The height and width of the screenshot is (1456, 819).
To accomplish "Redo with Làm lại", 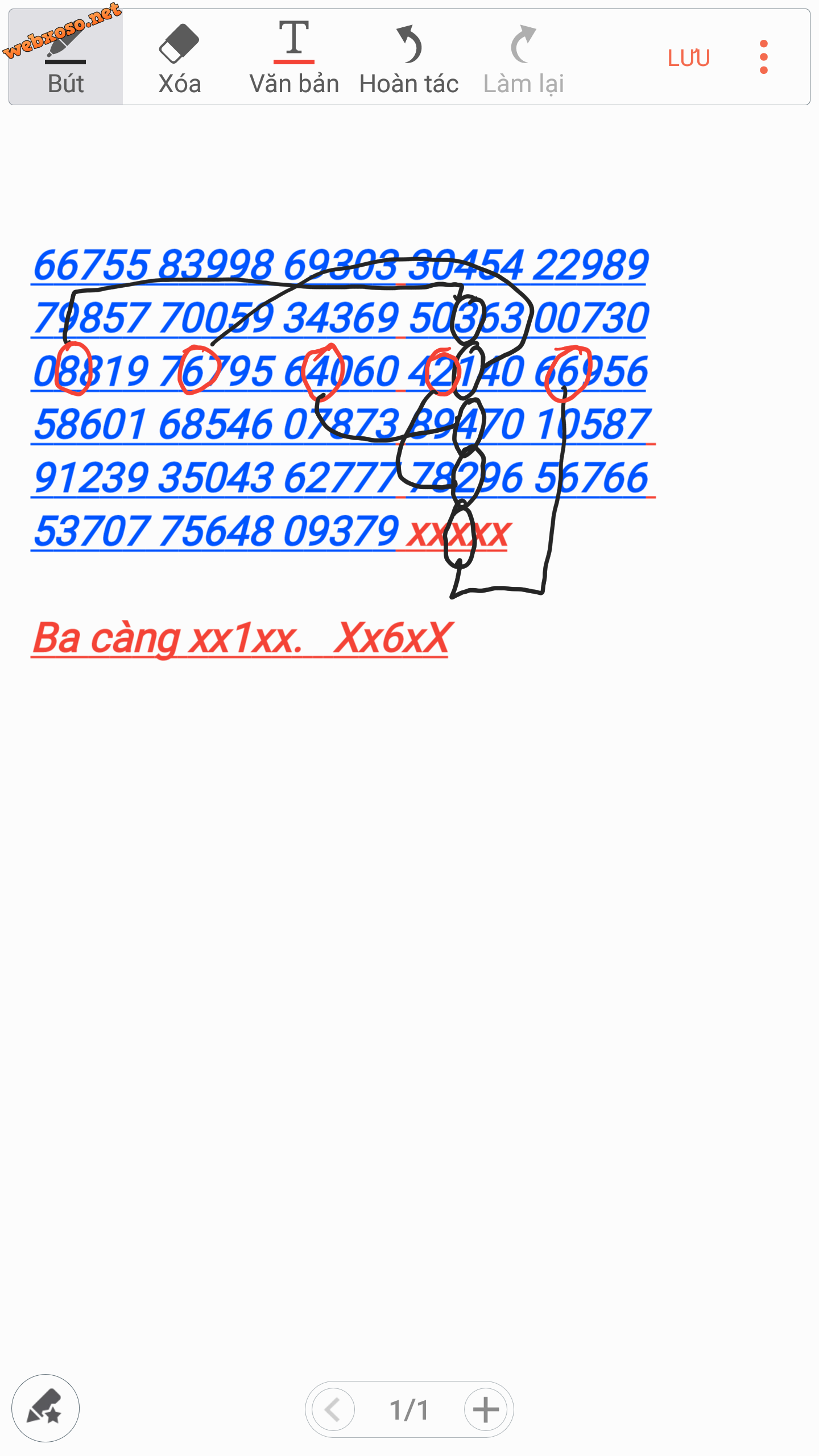I will point(523,57).
